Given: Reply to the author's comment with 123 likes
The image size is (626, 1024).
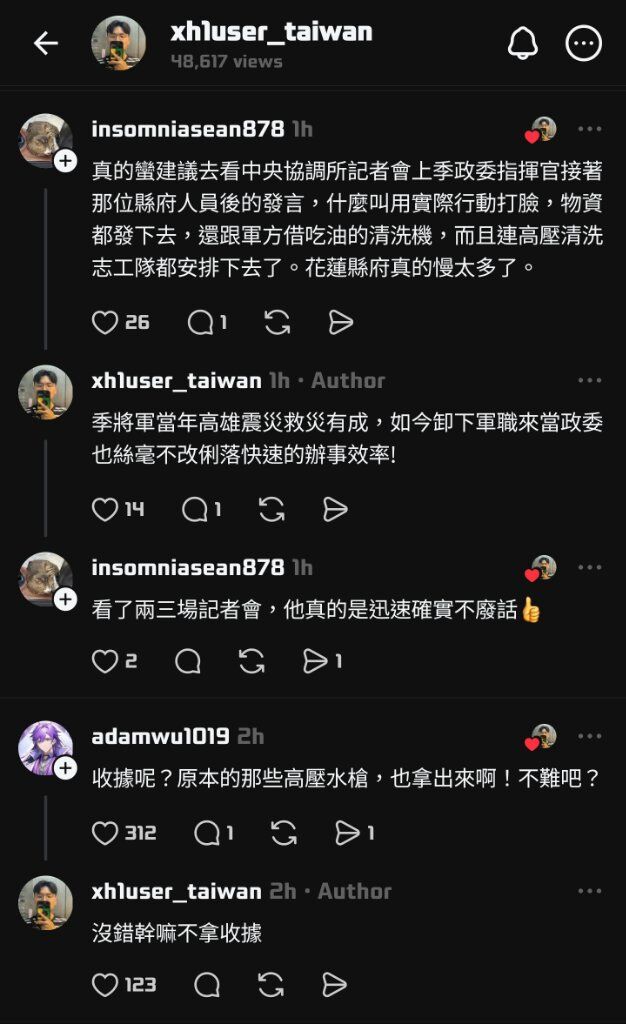Looking at the screenshot, I should pos(207,985).
